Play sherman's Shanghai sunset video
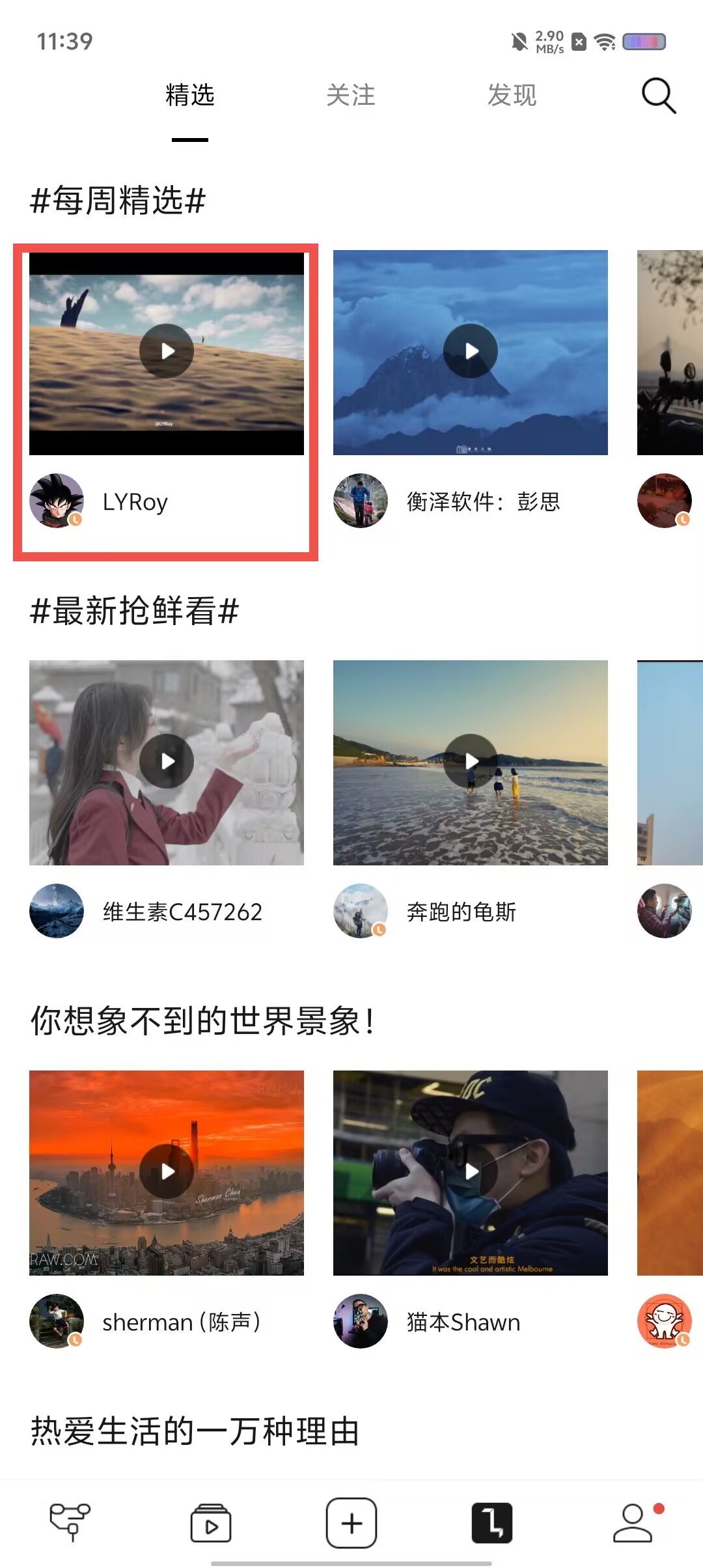The height and width of the screenshot is (1568, 703). click(167, 1171)
